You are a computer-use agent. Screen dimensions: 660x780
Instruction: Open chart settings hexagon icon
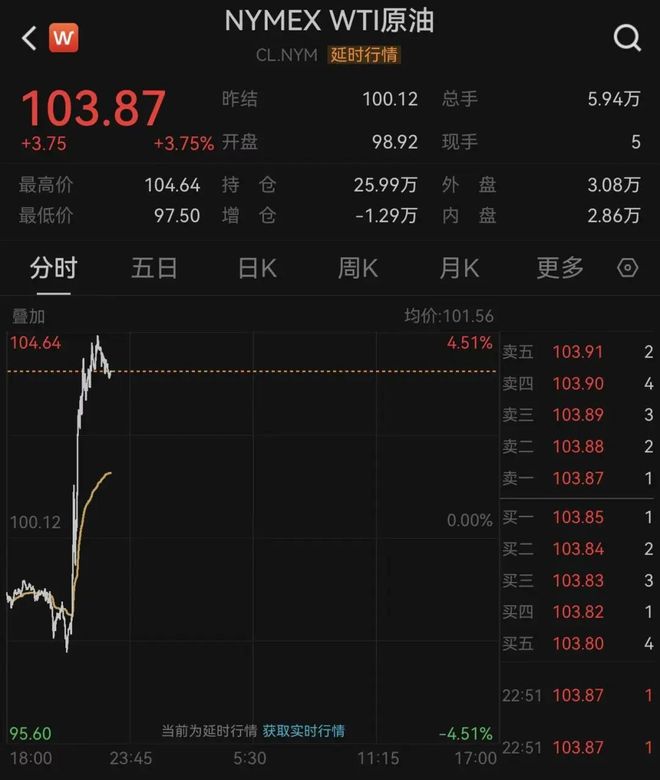pos(628,268)
